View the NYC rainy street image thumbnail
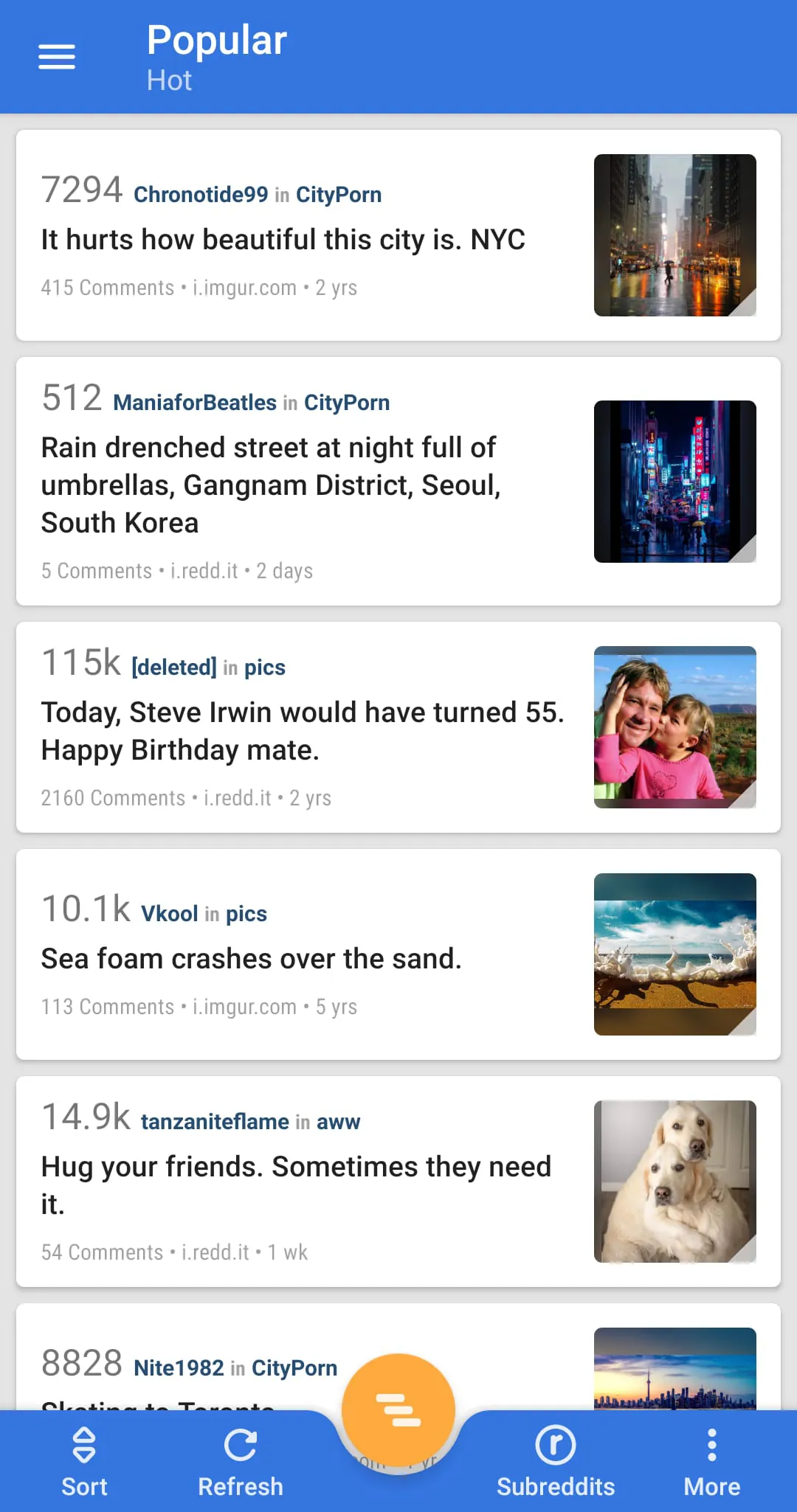Screen dimensions: 797x1512 coord(674,235)
